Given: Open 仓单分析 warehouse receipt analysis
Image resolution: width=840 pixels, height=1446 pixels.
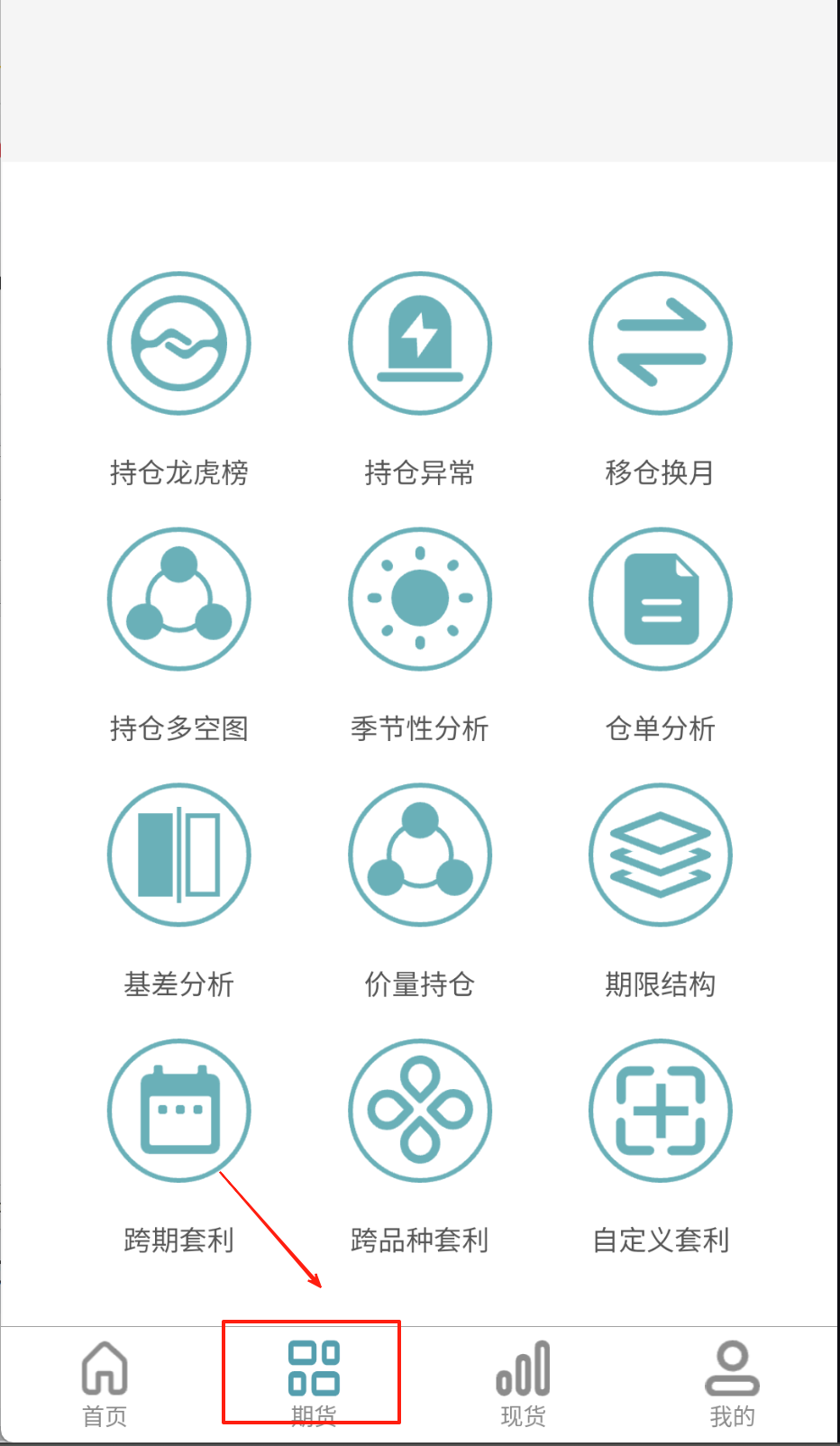Looking at the screenshot, I should click(660, 599).
